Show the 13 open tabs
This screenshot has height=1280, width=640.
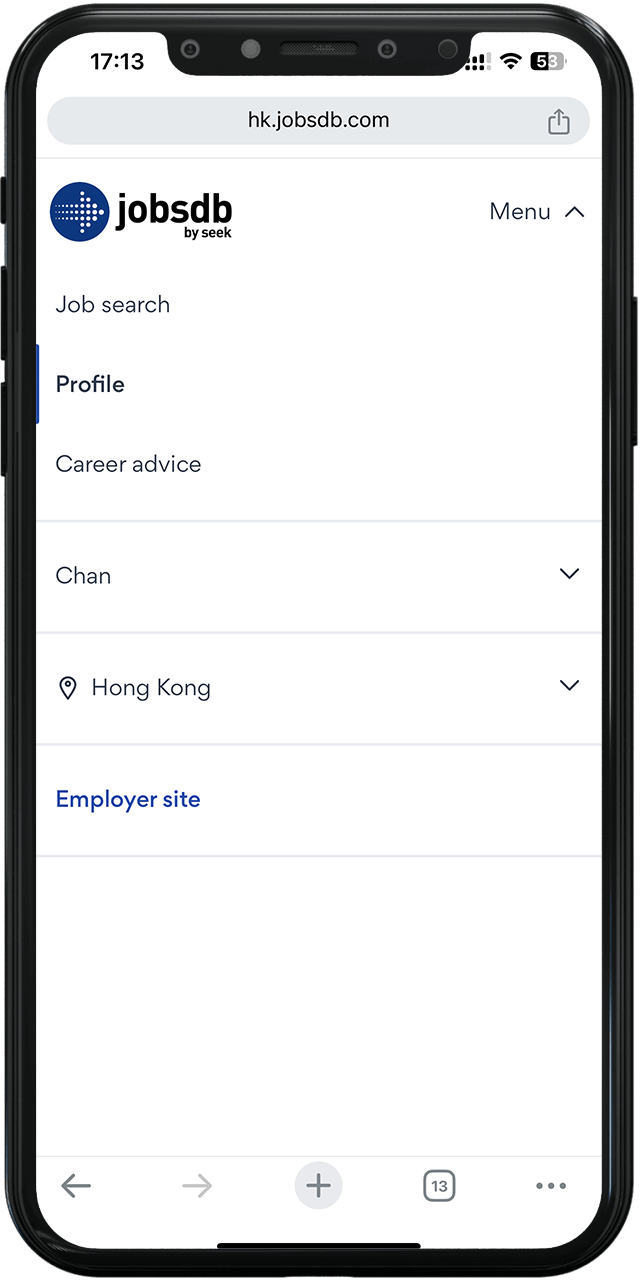[x=439, y=1186]
